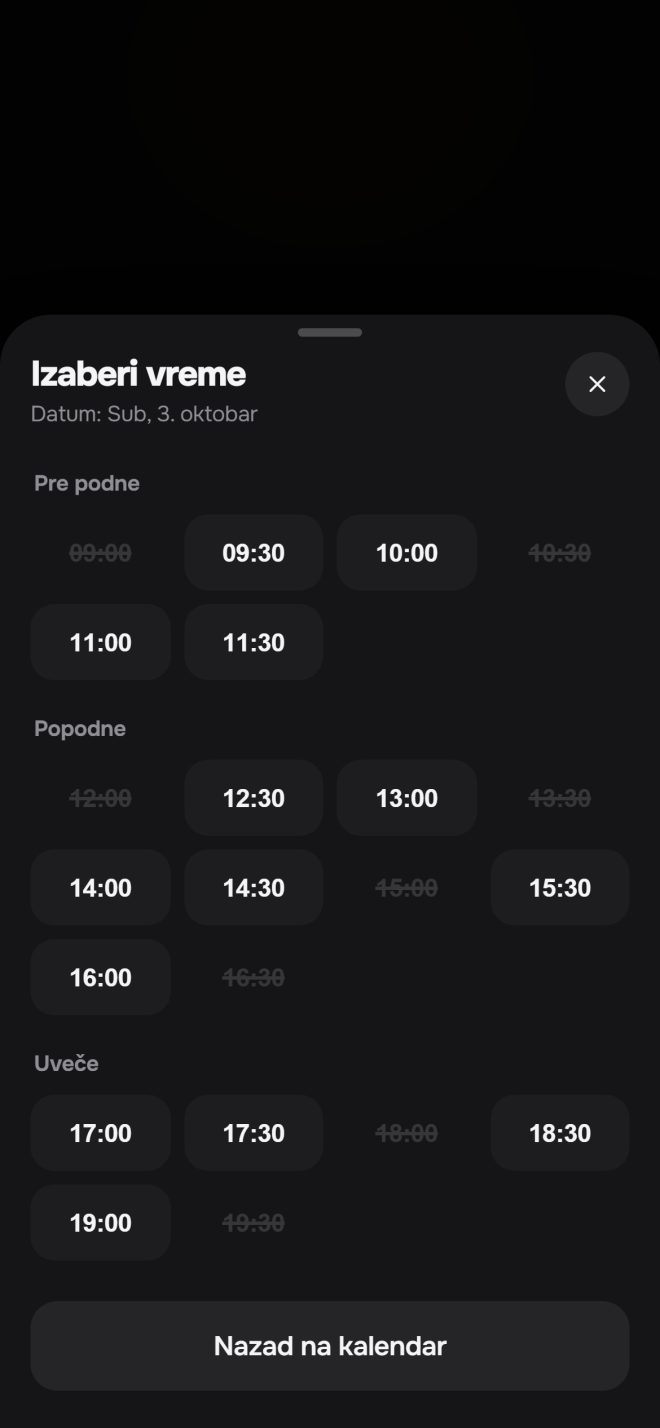Select 11:30 in the morning

[x=254, y=642]
